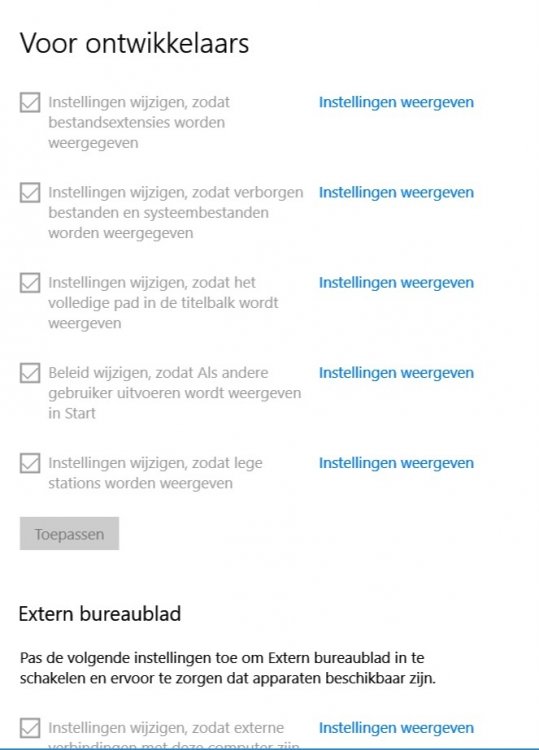
Task: Open Instellingen weergeven for Als andere gebruiker uitvoeren
Action: [396, 373]
